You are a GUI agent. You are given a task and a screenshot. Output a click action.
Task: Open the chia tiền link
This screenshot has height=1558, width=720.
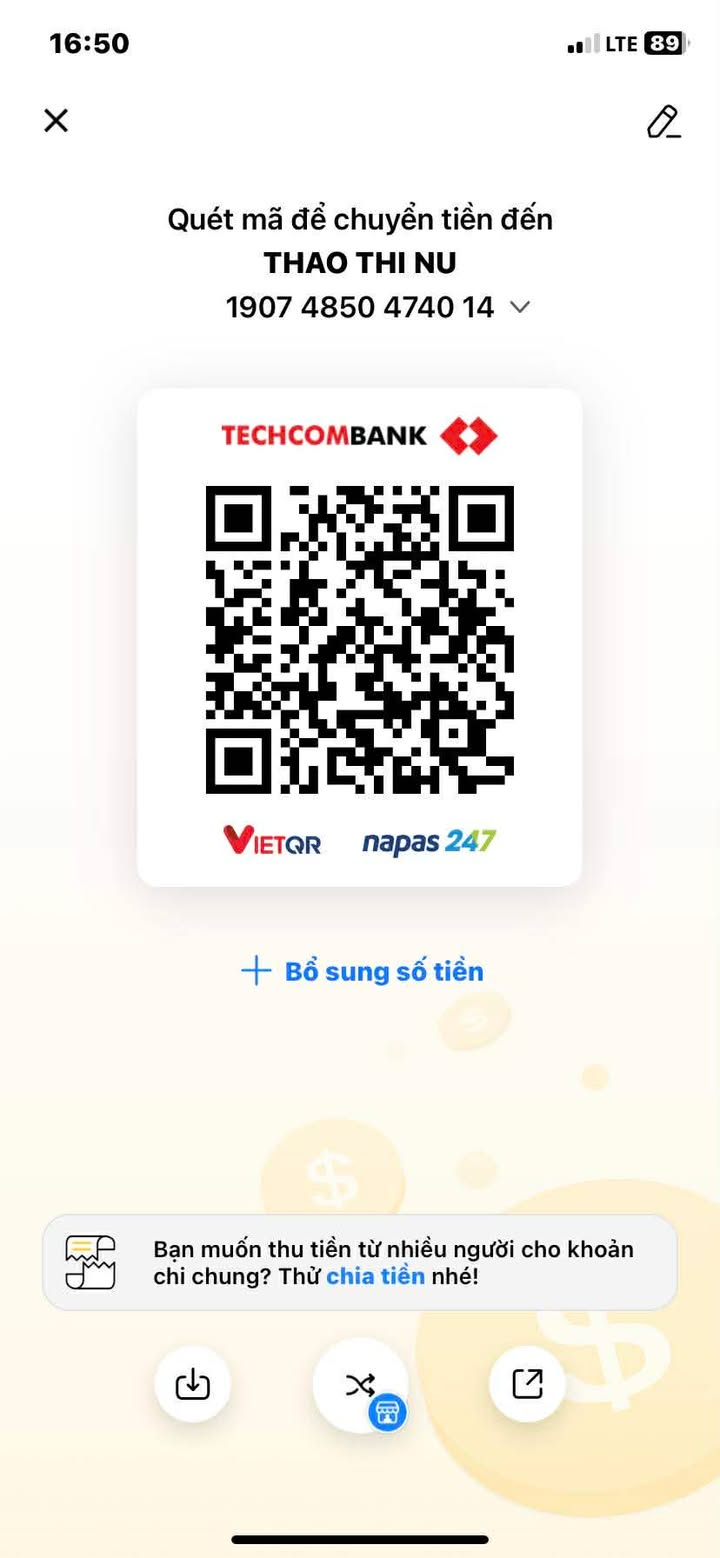375,1276
